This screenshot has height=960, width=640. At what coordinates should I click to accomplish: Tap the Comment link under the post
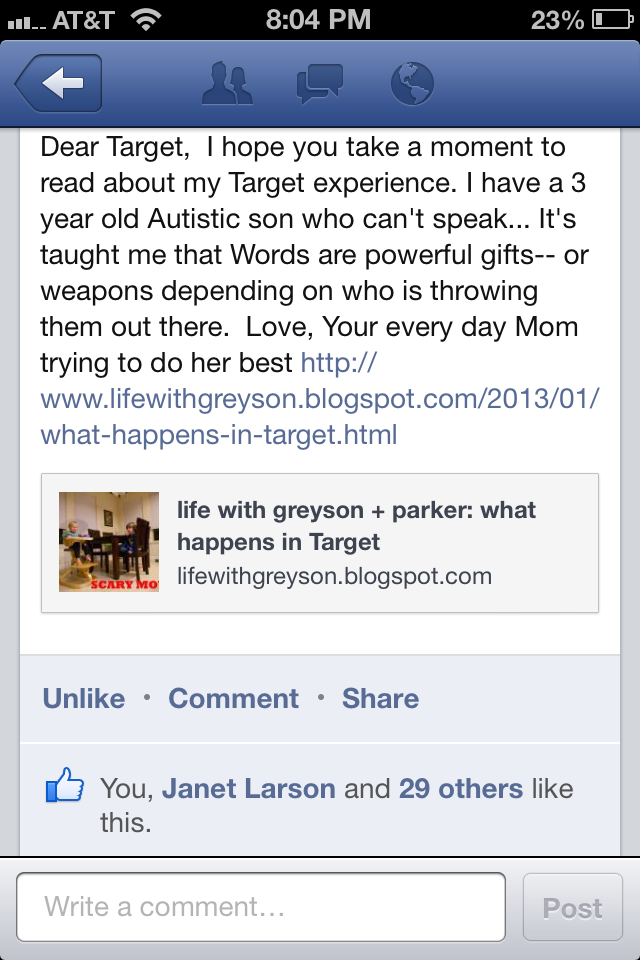tap(233, 698)
